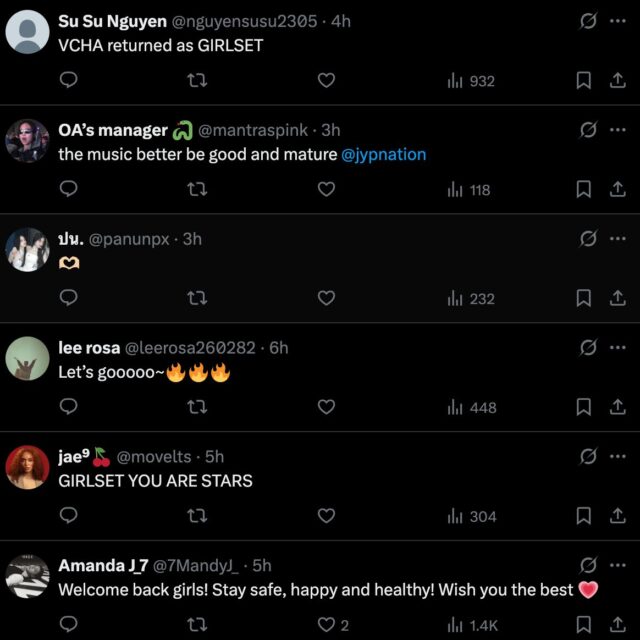The image size is (640, 640).
Task: Like the GIRLSET YOU ARE STARS tweet
Action: [x=326, y=516]
